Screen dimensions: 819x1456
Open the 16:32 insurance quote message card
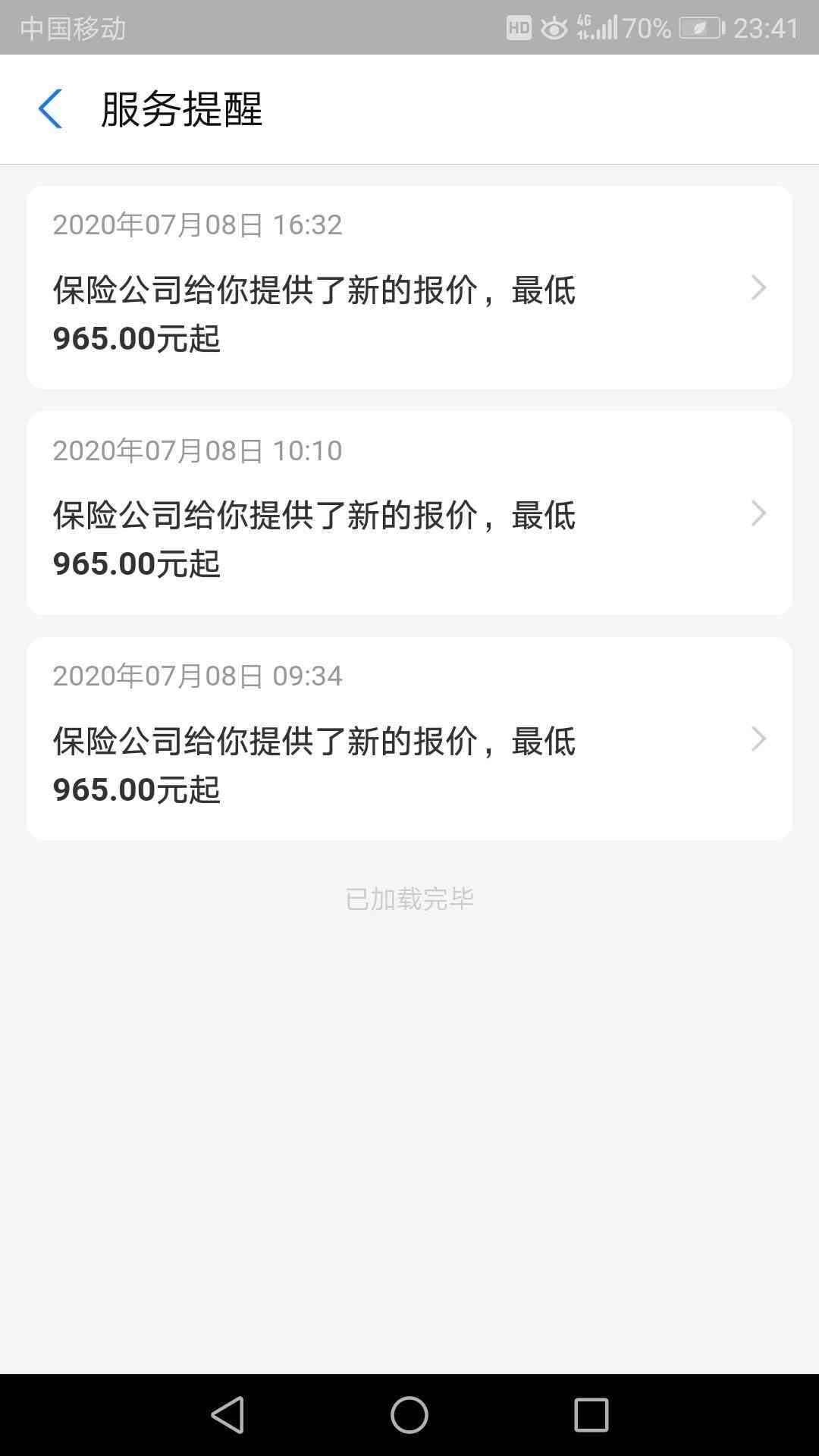click(409, 288)
